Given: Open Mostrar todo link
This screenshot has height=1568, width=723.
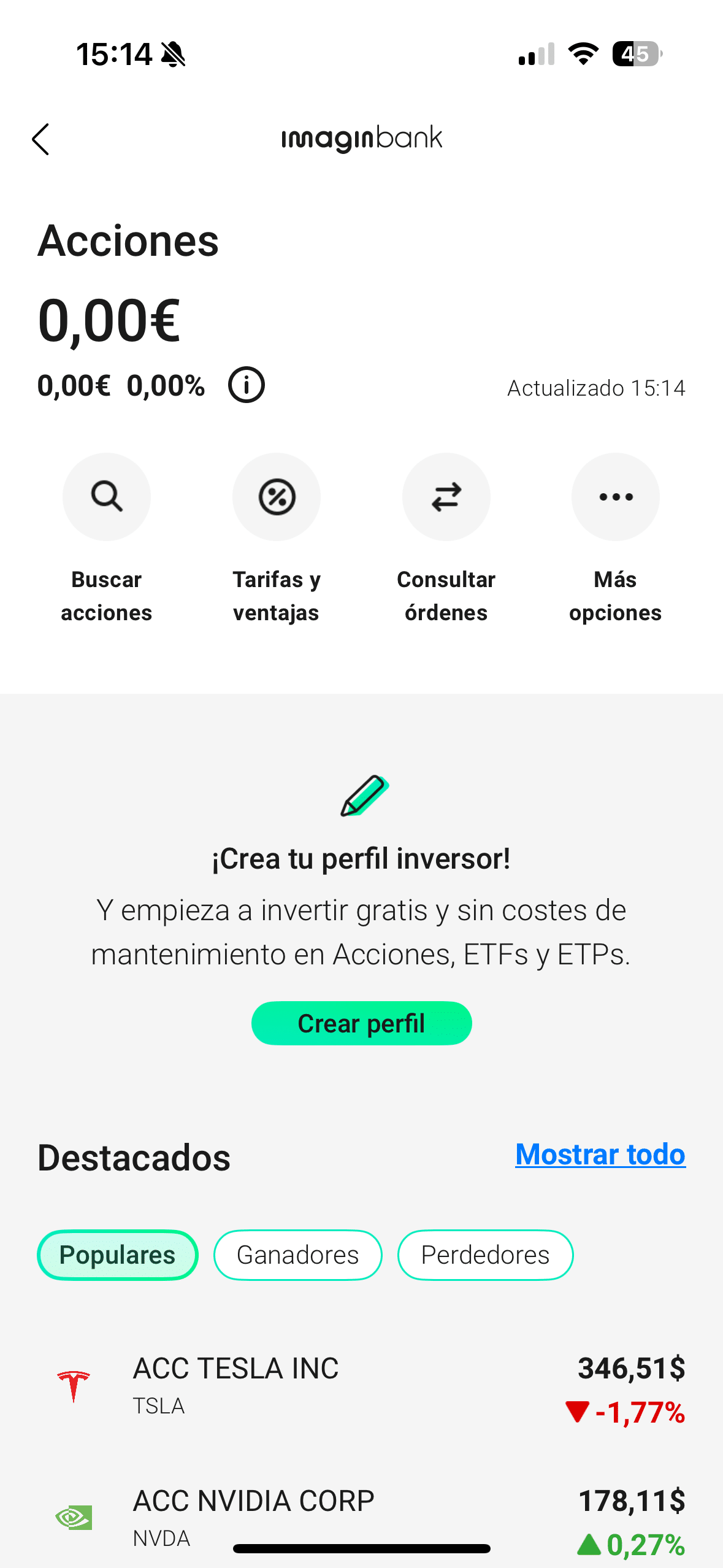Looking at the screenshot, I should [600, 1154].
